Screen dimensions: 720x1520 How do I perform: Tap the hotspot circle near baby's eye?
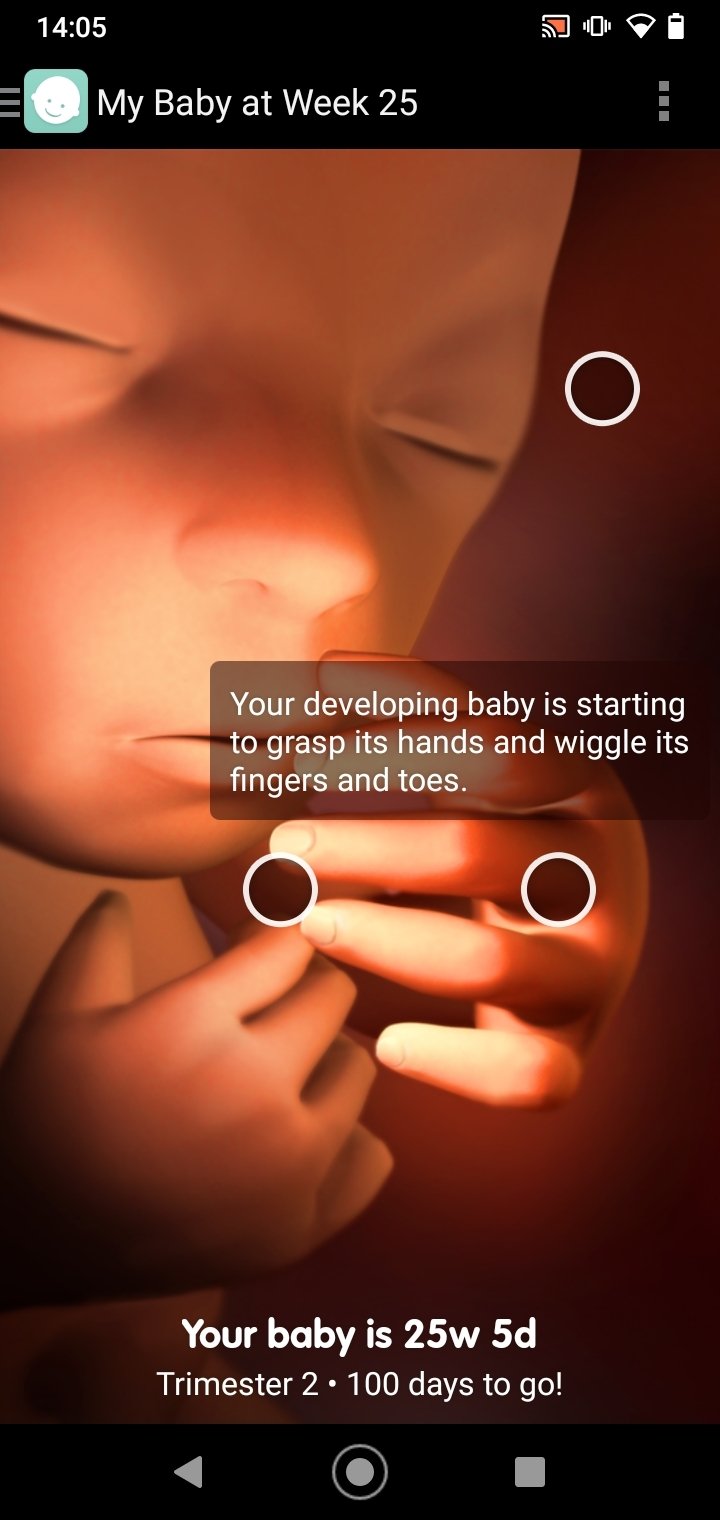pos(602,388)
